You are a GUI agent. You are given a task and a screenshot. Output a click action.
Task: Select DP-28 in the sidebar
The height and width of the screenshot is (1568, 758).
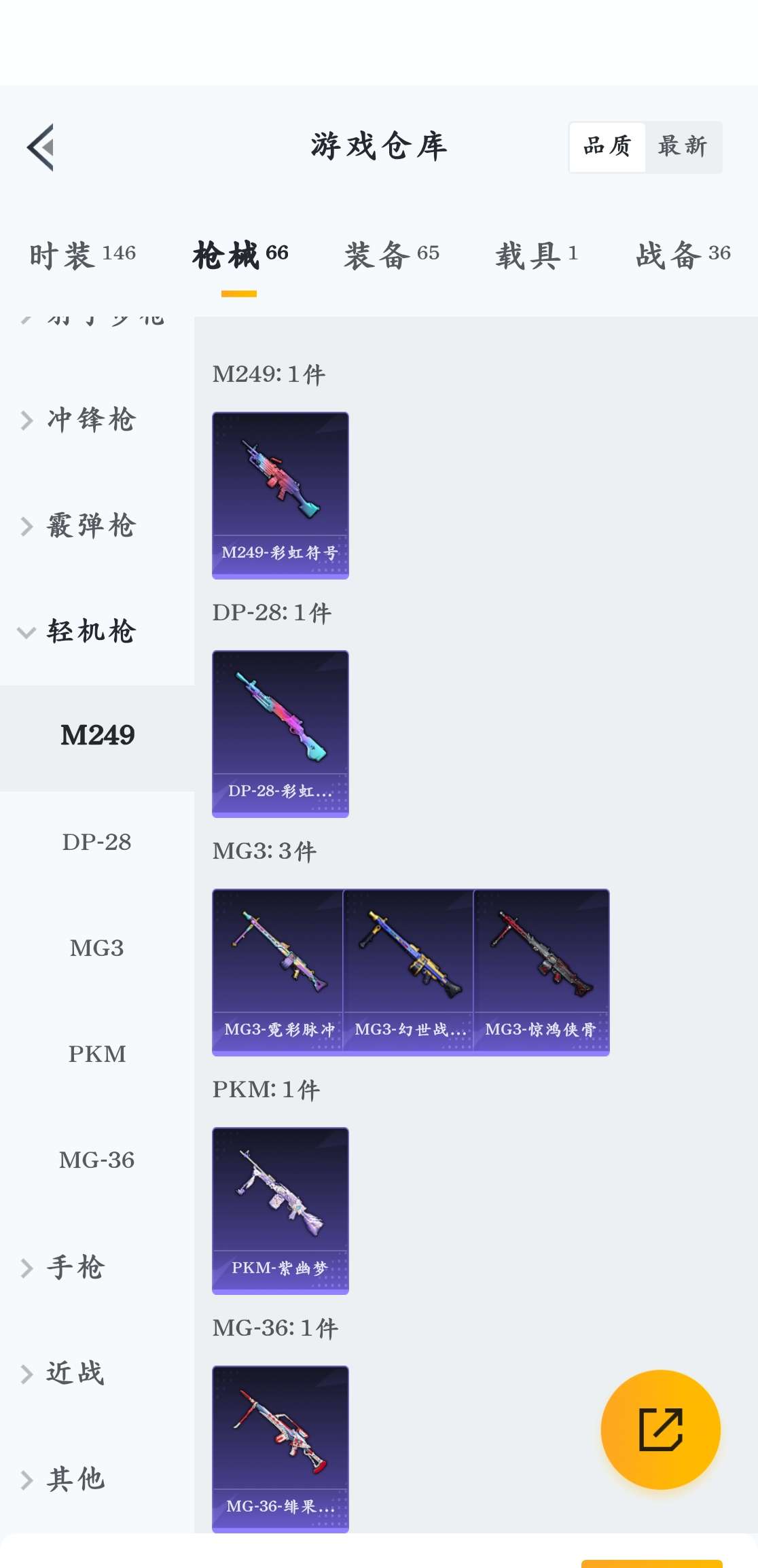pos(97,842)
